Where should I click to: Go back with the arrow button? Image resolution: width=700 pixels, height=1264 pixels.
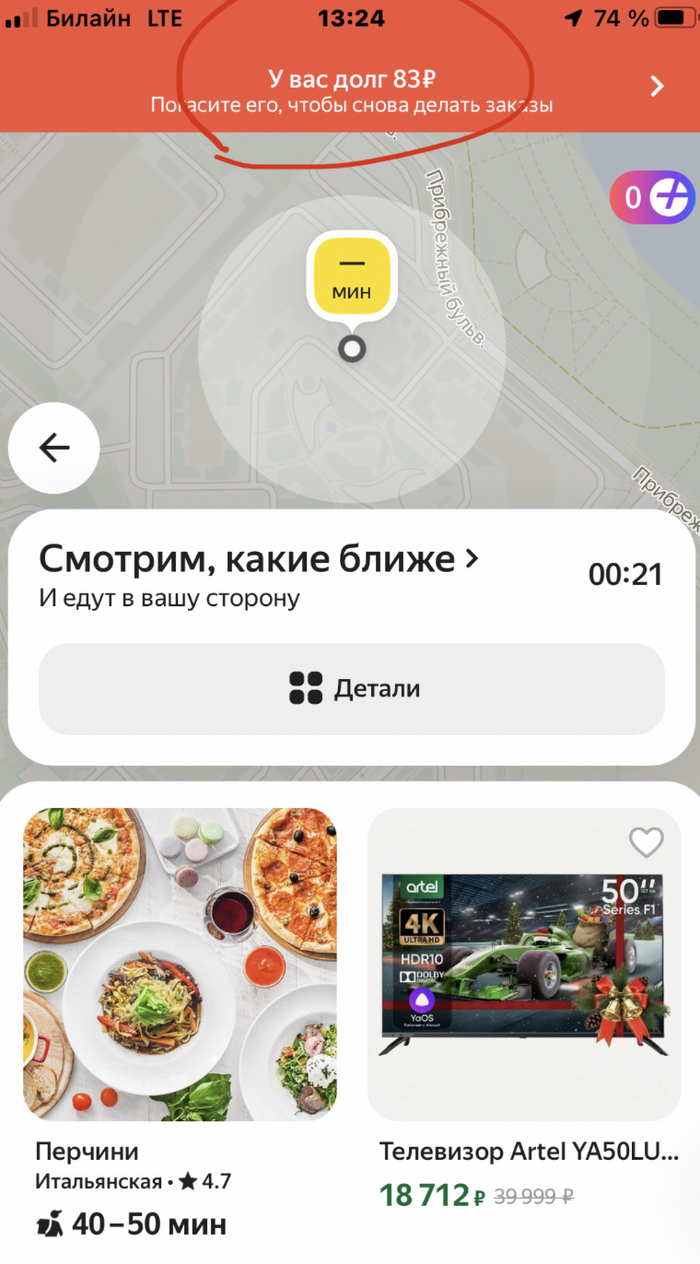pyautogui.click(x=54, y=448)
